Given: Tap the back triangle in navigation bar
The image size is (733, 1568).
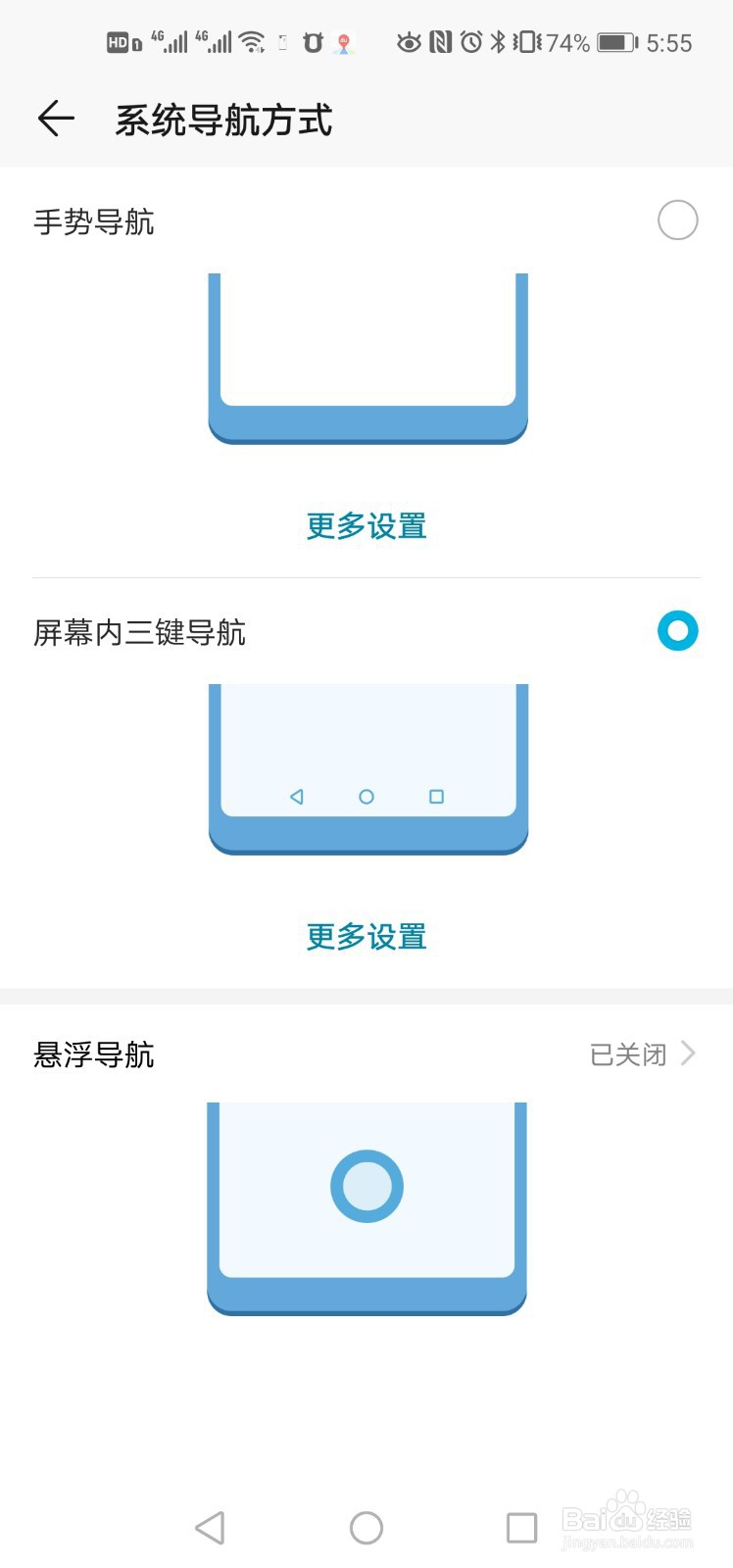Looking at the screenshot, I should (211, 1526).
